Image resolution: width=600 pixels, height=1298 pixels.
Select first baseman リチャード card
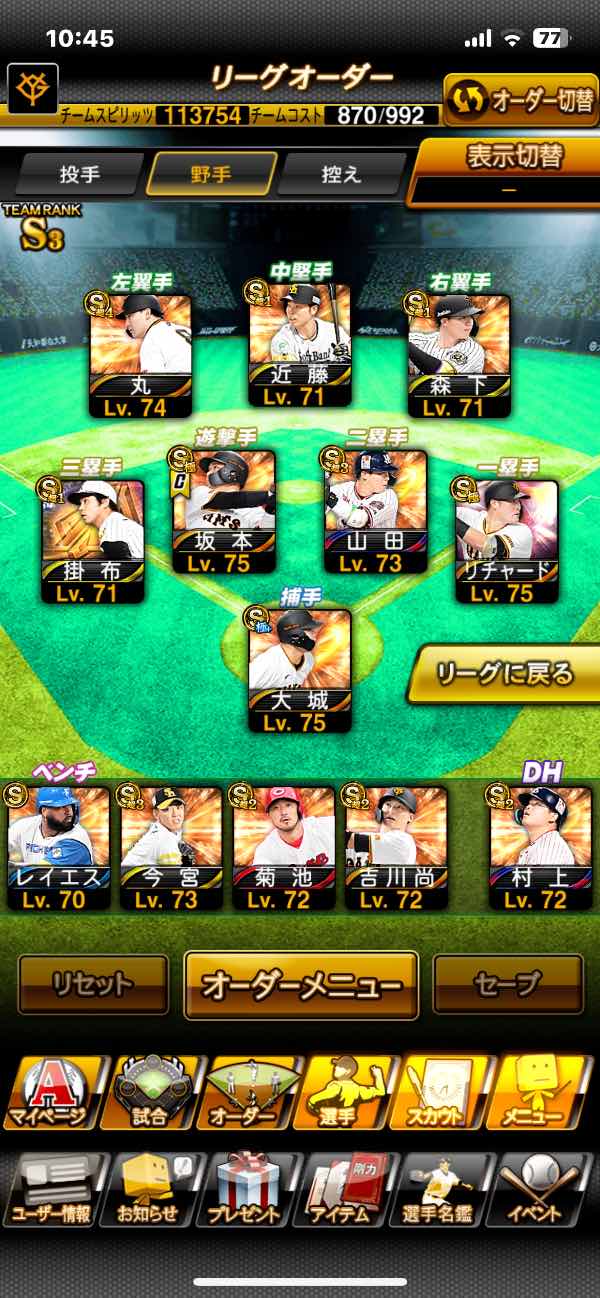506,540
